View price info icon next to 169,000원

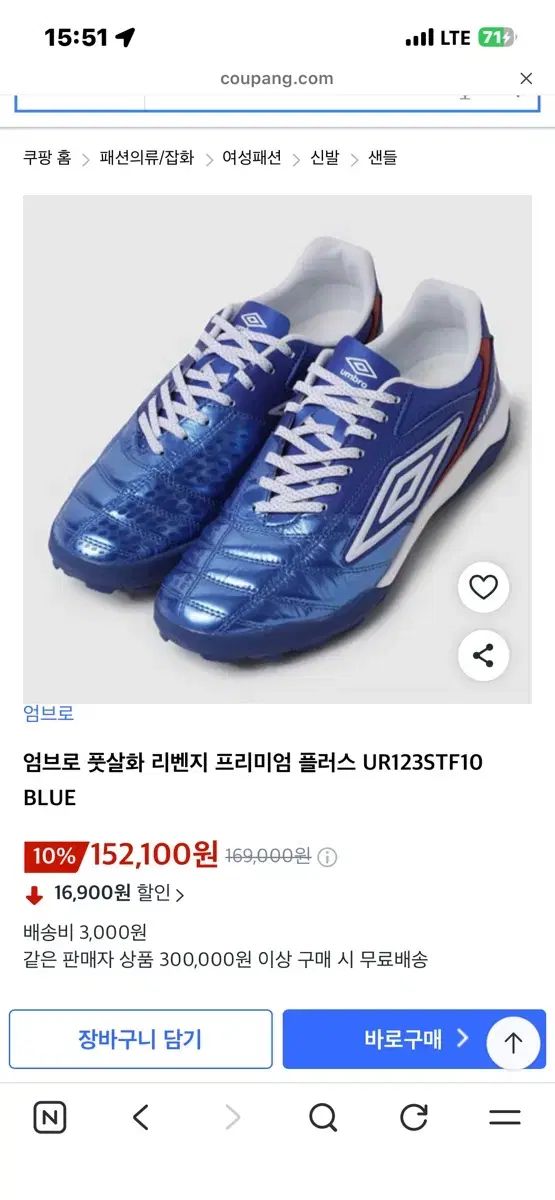(x=327, y=857)
